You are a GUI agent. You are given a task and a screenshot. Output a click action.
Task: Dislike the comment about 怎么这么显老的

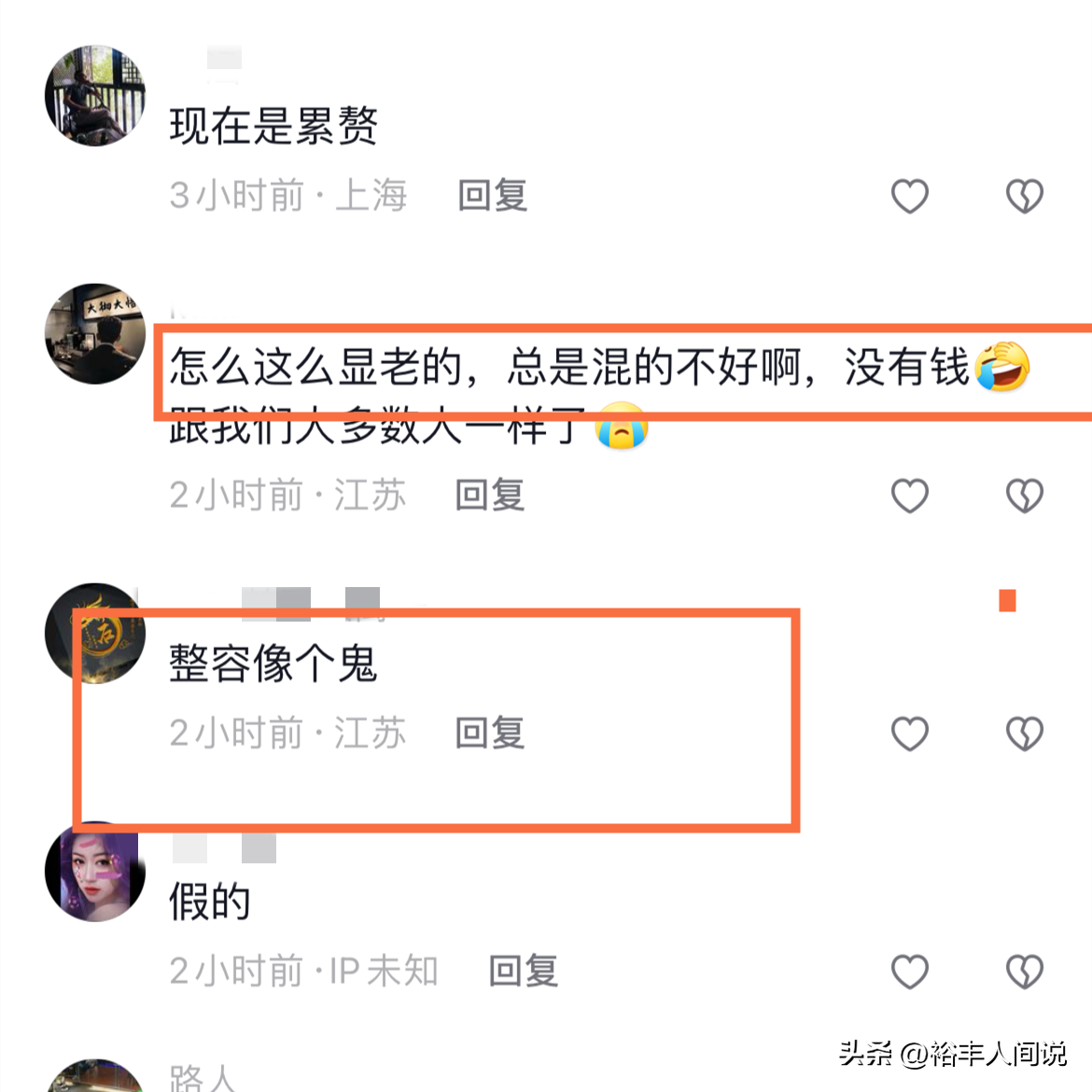pyautogui.click(x=1024, y=496)
